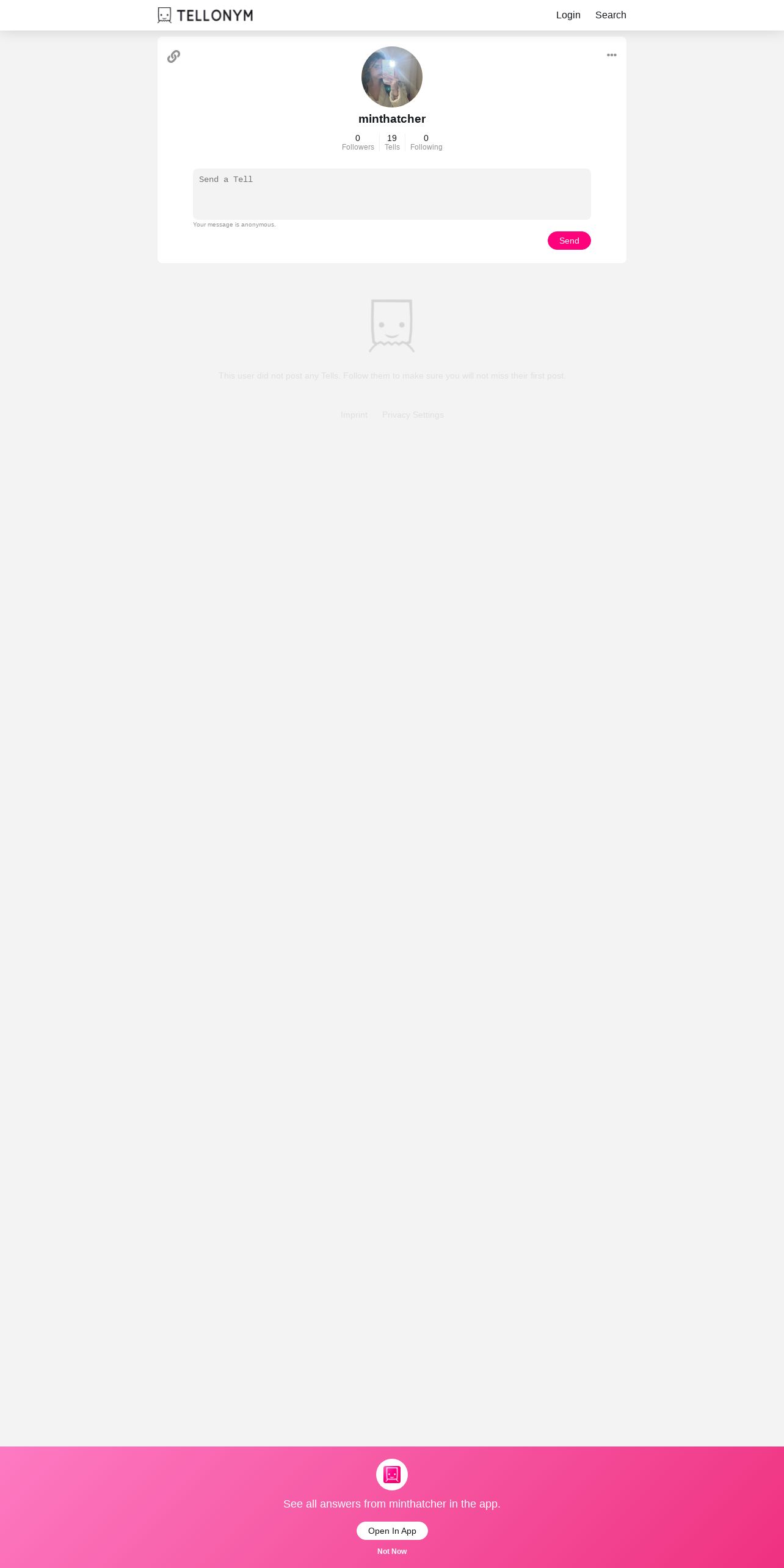
Task: Open the Login page
Action: [x=568, y=15]
